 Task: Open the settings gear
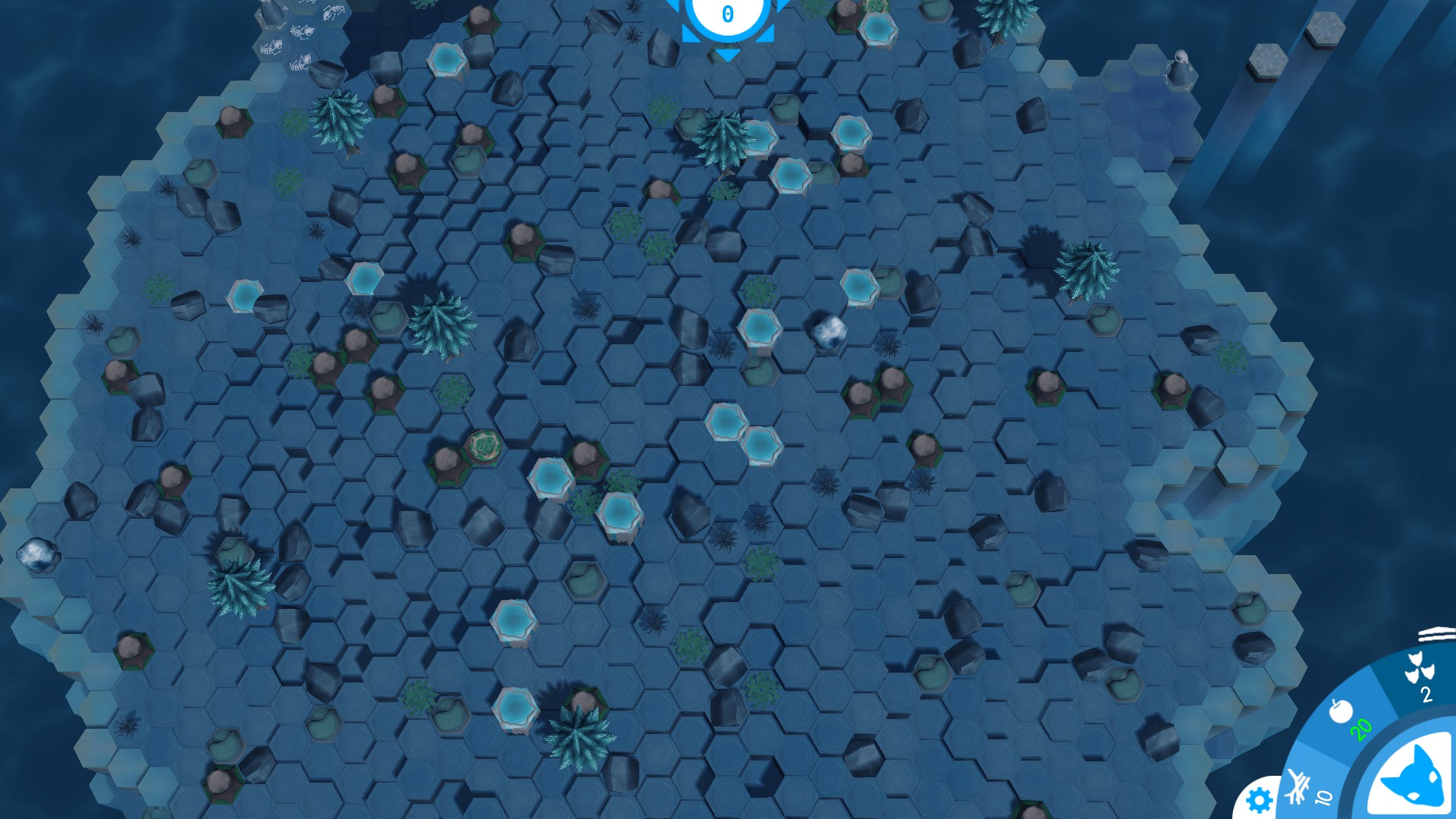click(1259, 800)
